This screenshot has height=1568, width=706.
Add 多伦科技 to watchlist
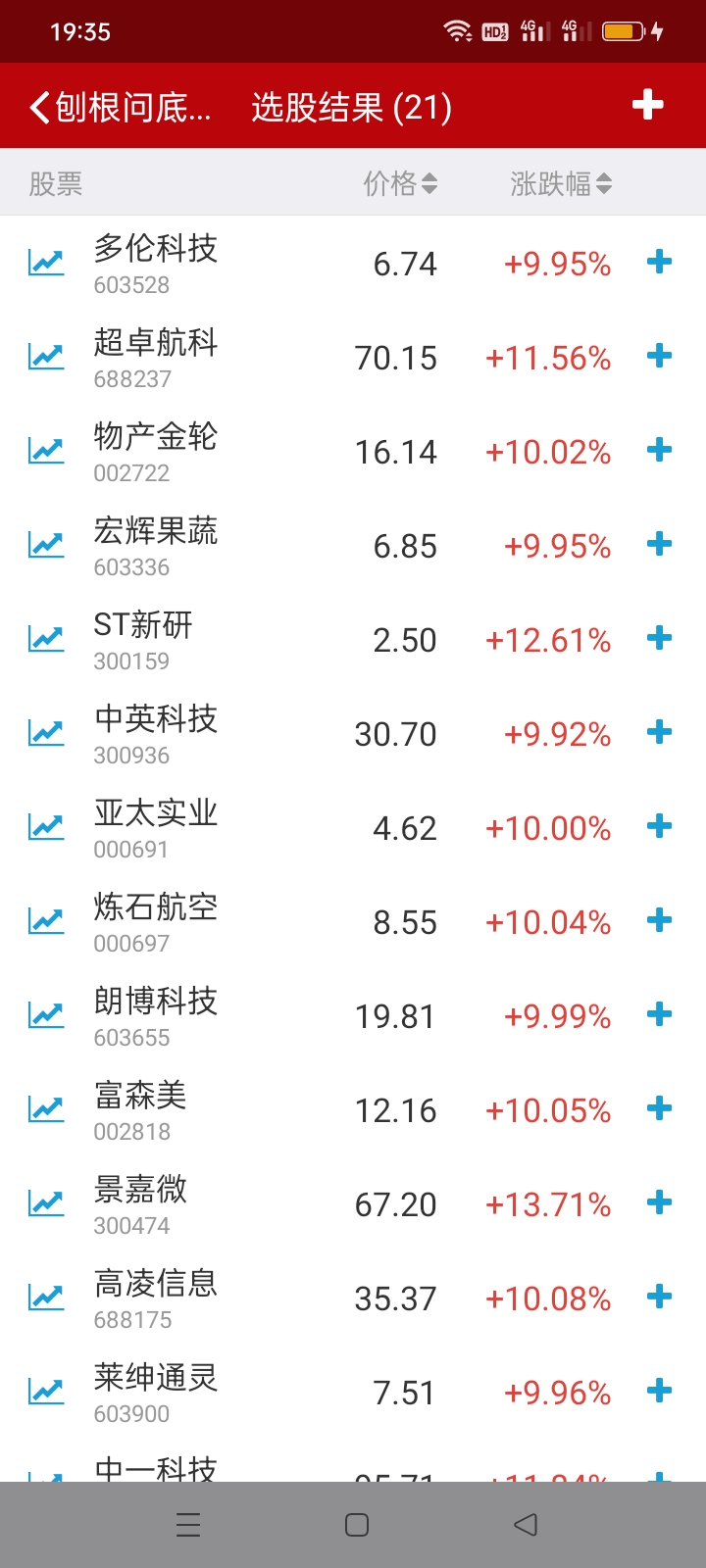tap(660, 262)
